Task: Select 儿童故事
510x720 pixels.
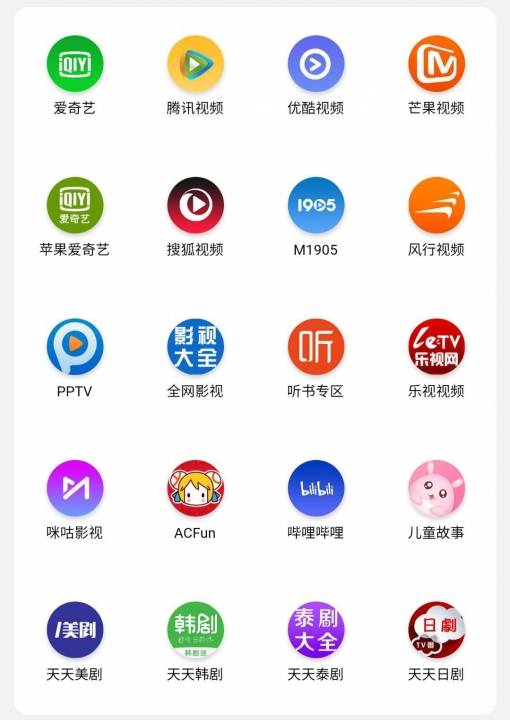Action: (437, 488)
